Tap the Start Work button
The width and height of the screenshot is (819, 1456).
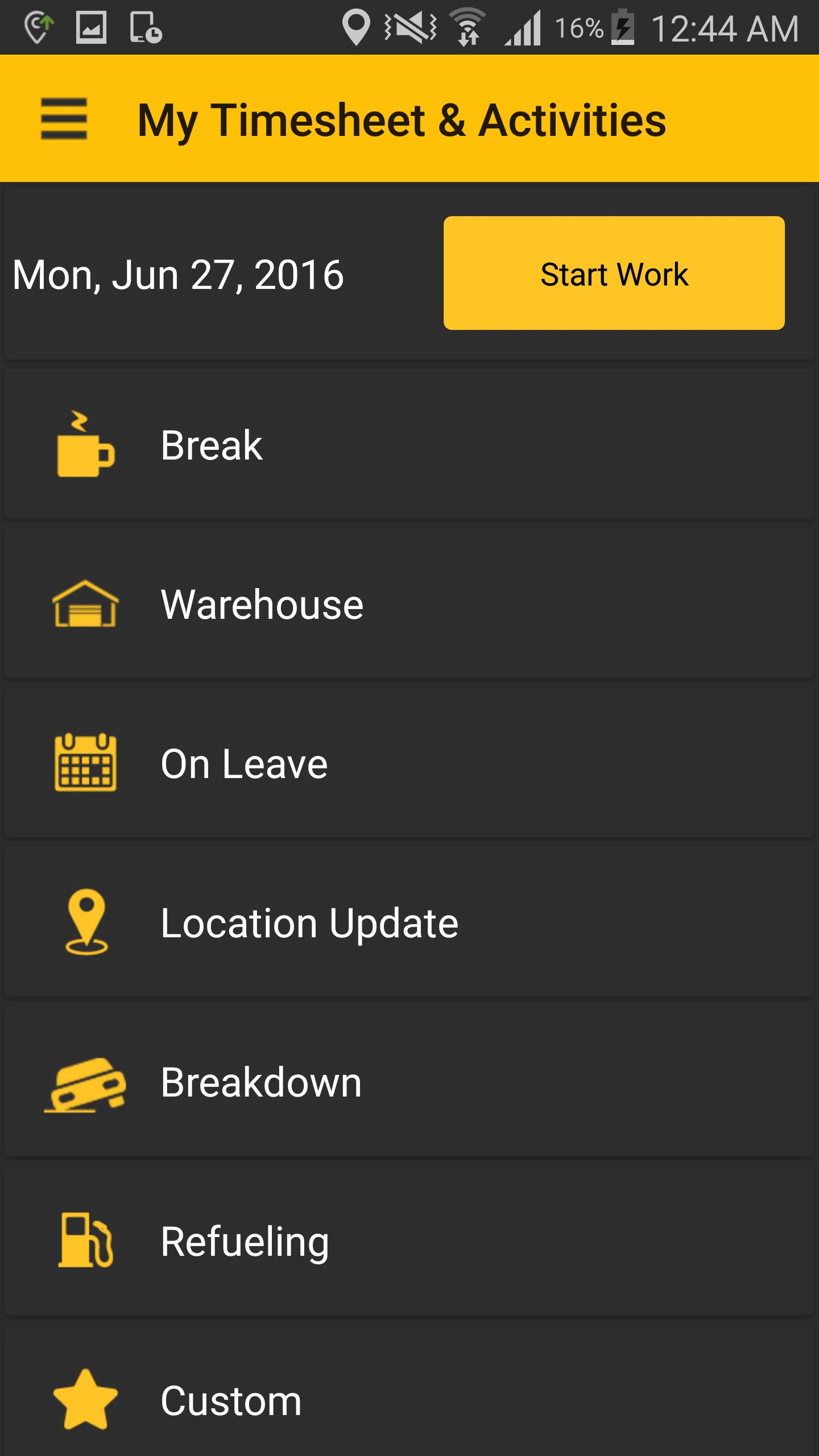(614, 273)
